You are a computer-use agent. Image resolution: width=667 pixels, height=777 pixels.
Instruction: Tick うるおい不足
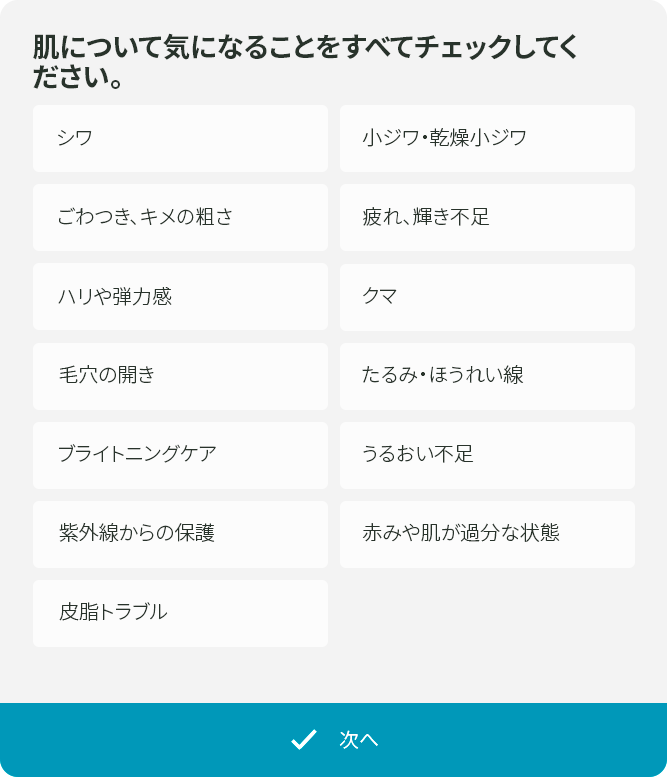(x=487, y=454)
